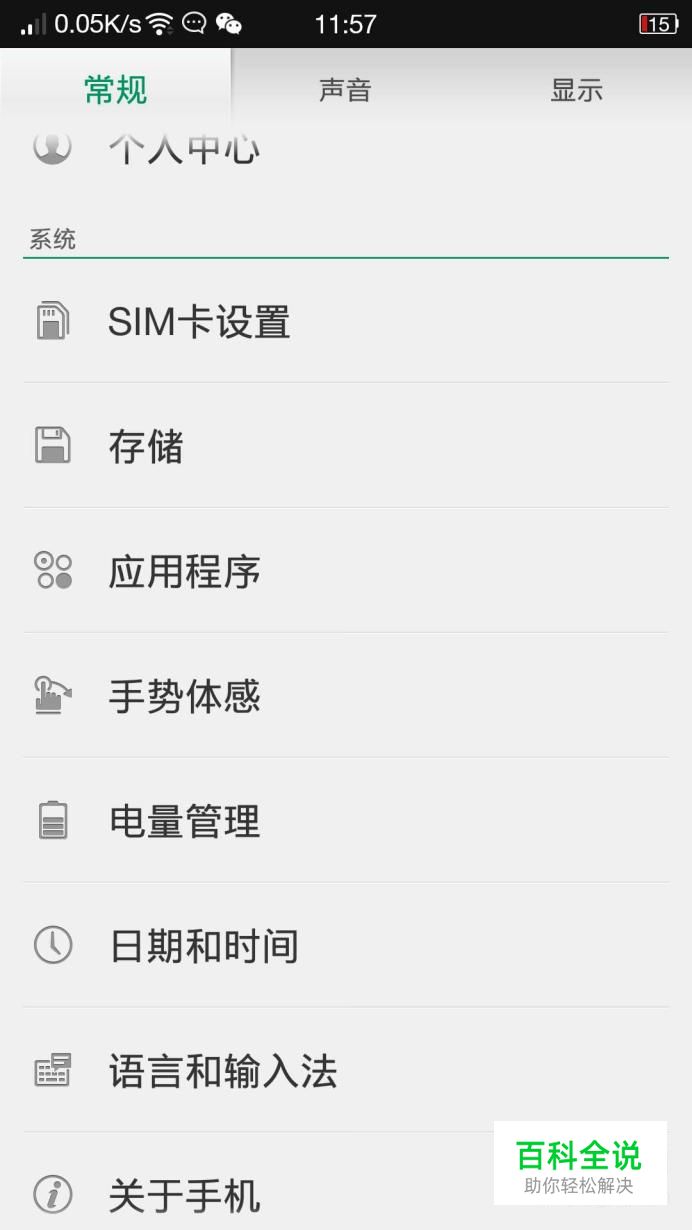Switch to the 常规 tab
The width and height of the screenshot is (692, 1230).
(x=115, y=90)
